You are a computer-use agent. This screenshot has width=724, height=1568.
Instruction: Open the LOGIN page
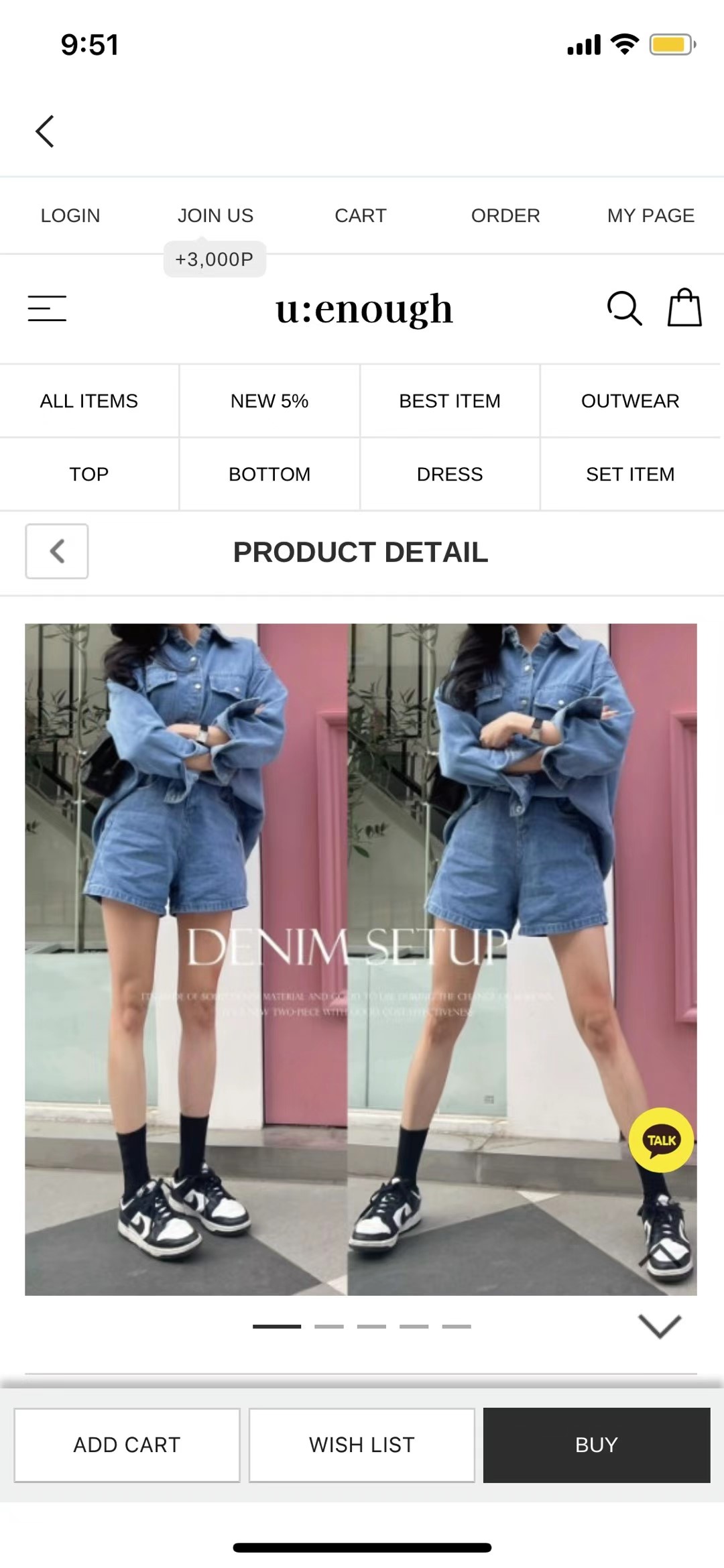70,216
